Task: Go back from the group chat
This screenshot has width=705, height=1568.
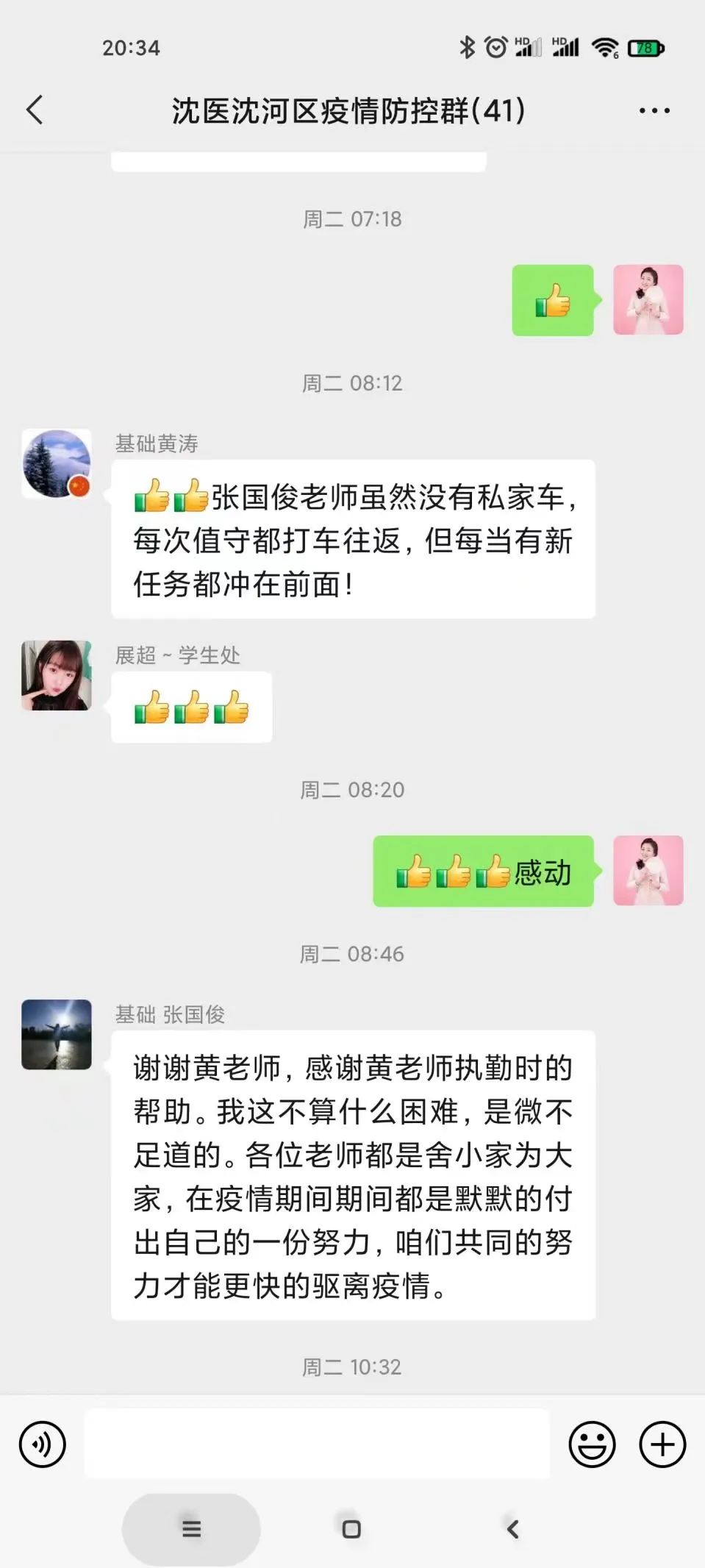Action: point(35,110)
